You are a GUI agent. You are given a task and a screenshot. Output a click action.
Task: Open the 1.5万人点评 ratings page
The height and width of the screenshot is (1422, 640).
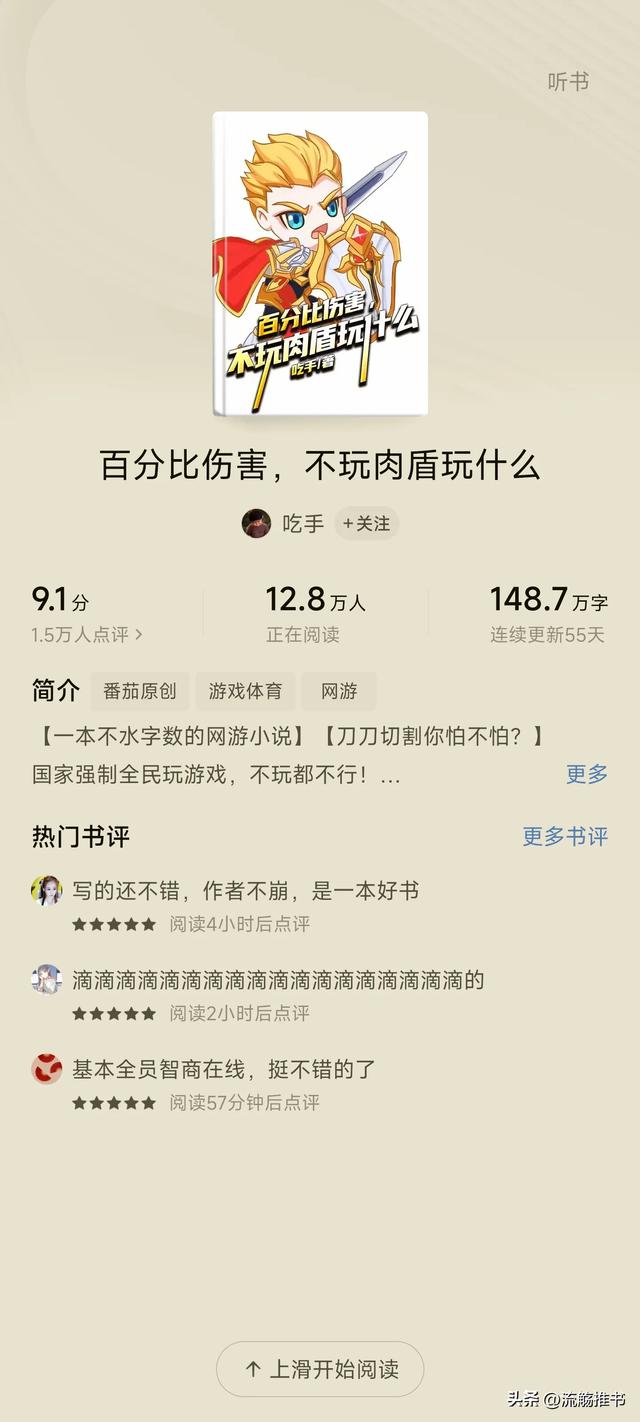point(87,634)
